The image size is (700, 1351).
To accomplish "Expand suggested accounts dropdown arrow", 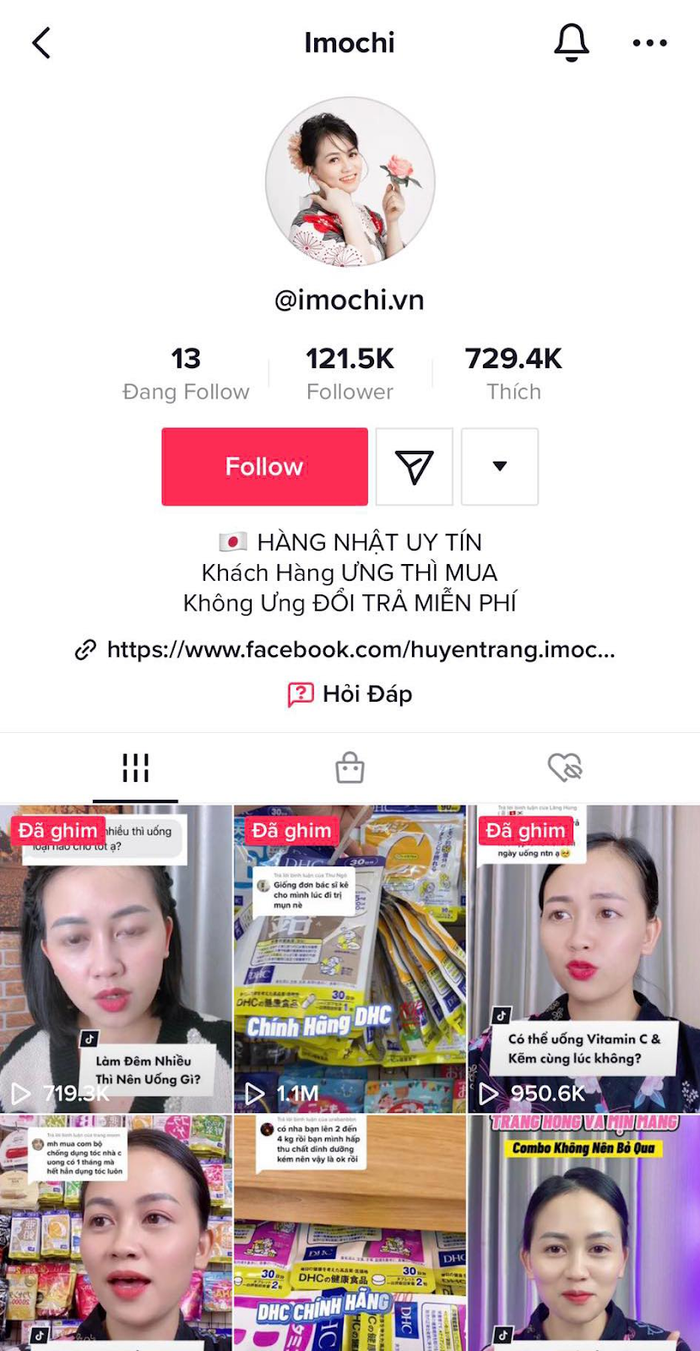I will tap(500, 466).
